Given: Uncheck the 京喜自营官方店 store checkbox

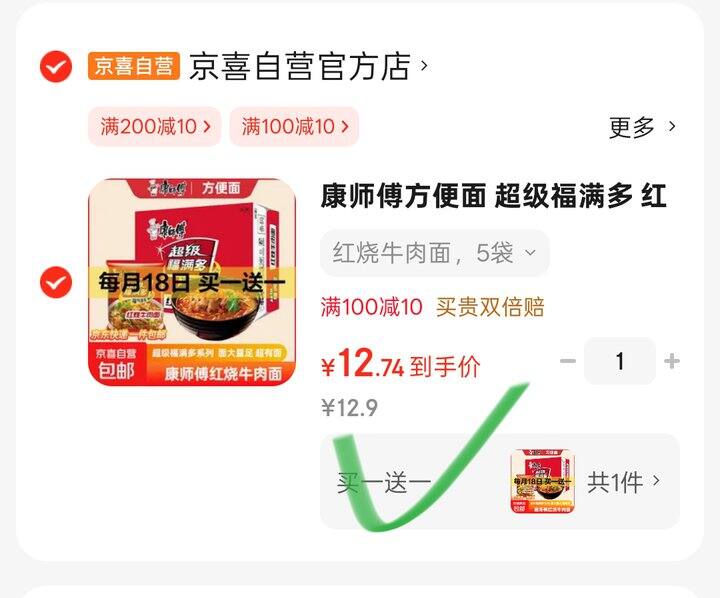Looking at the screenshot, I should coord(56,67).
